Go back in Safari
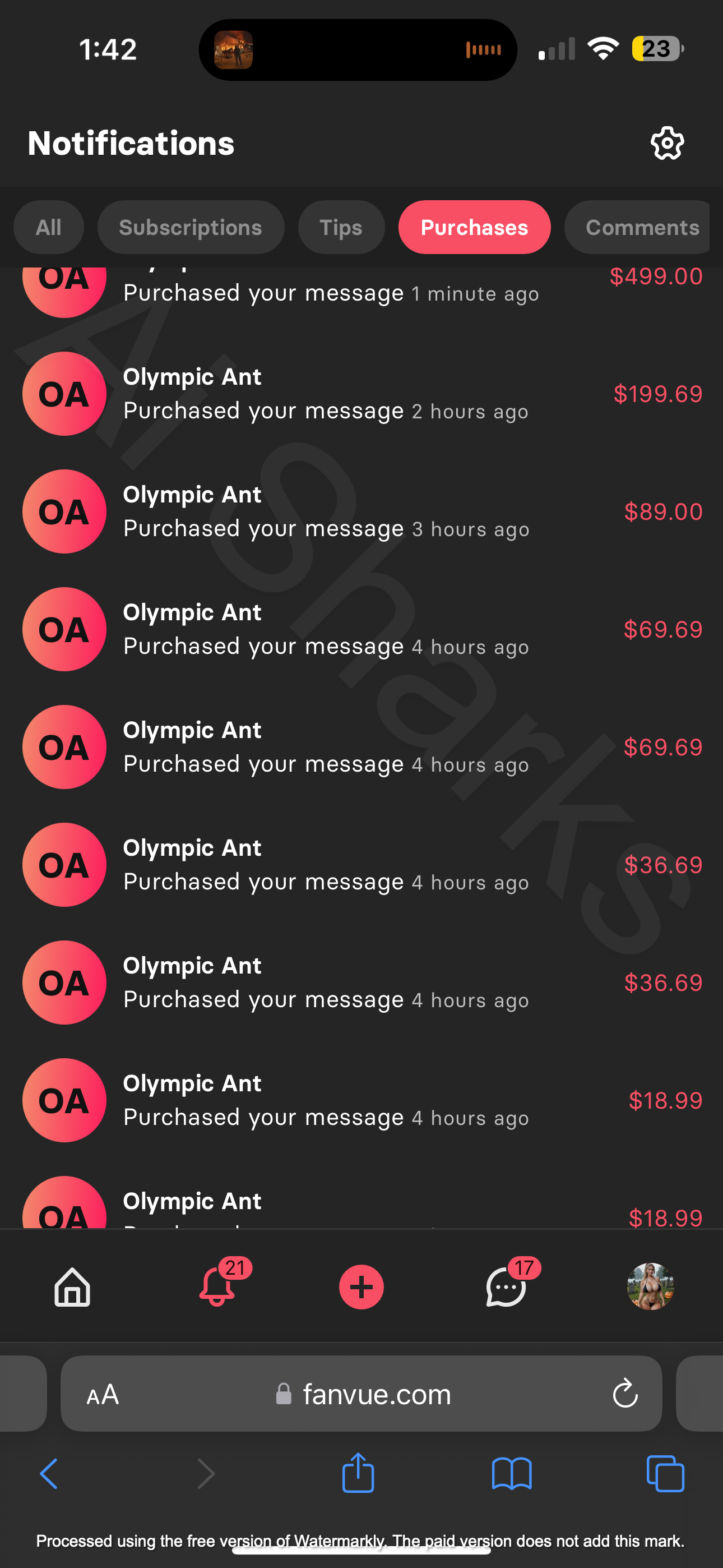723x1568 pixels. click(x=49, y=1474)
